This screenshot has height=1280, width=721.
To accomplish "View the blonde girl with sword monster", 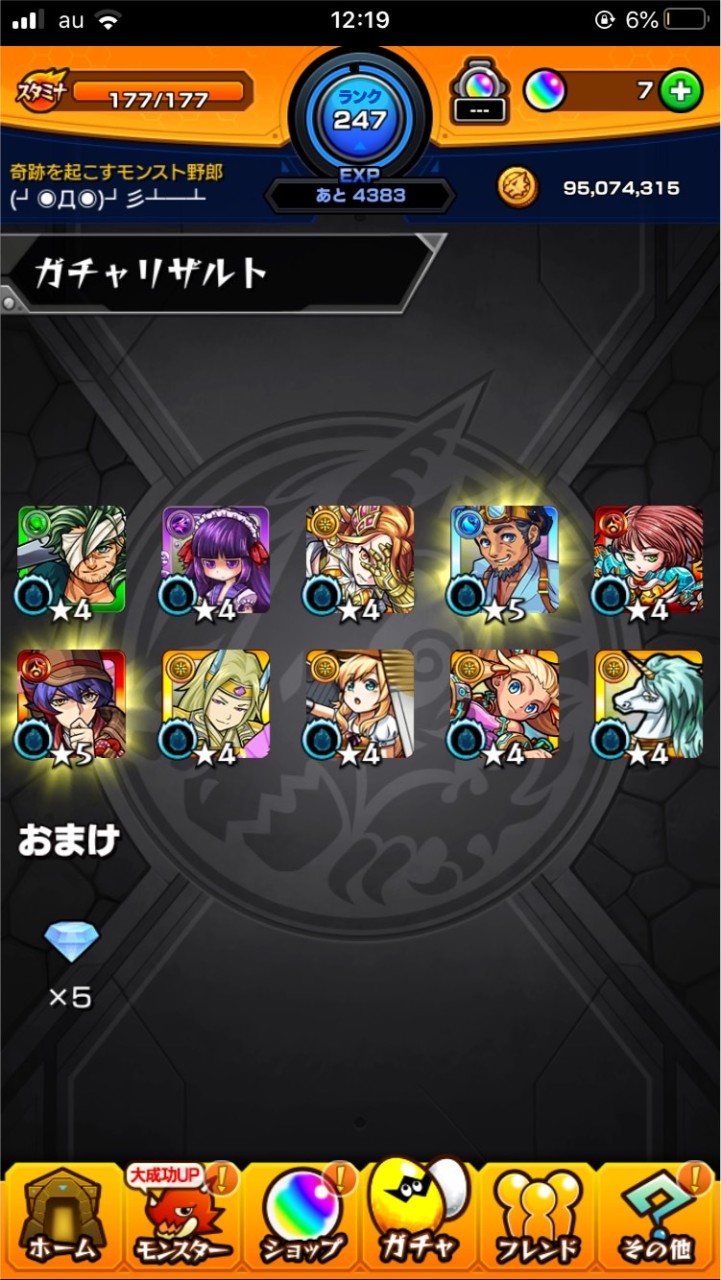I will pos(360,704).
